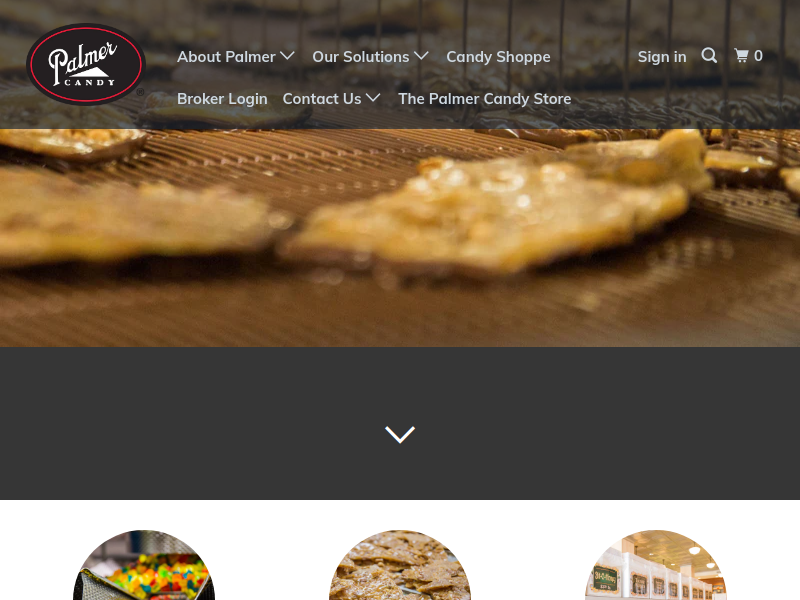Open the candy store circle image

[x=655, y=568]
